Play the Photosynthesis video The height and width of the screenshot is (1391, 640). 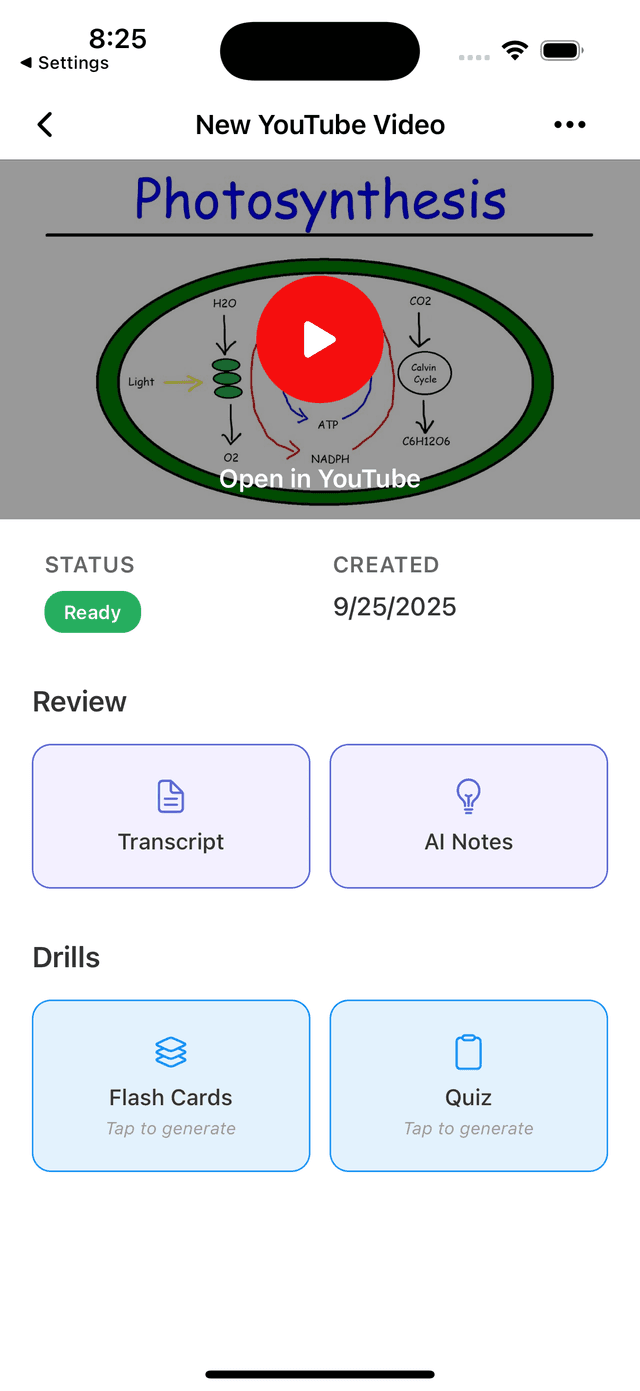point(320,340)
